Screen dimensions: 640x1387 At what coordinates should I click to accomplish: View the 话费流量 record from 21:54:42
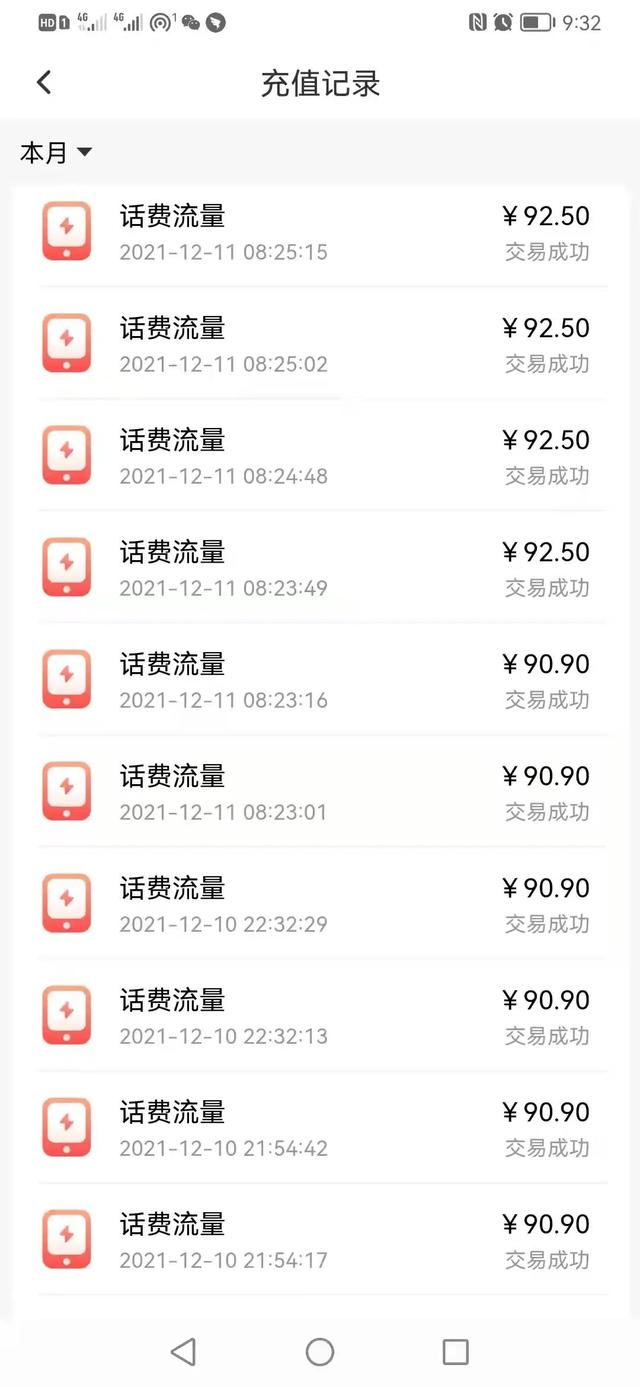(320, 1128)
